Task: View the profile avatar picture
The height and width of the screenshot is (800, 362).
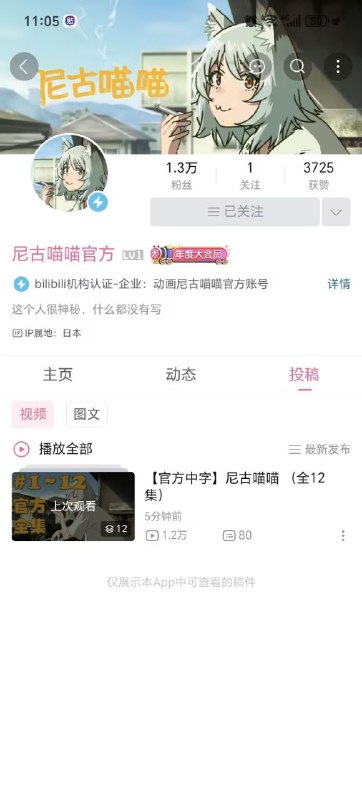Action: click(70, 172)
